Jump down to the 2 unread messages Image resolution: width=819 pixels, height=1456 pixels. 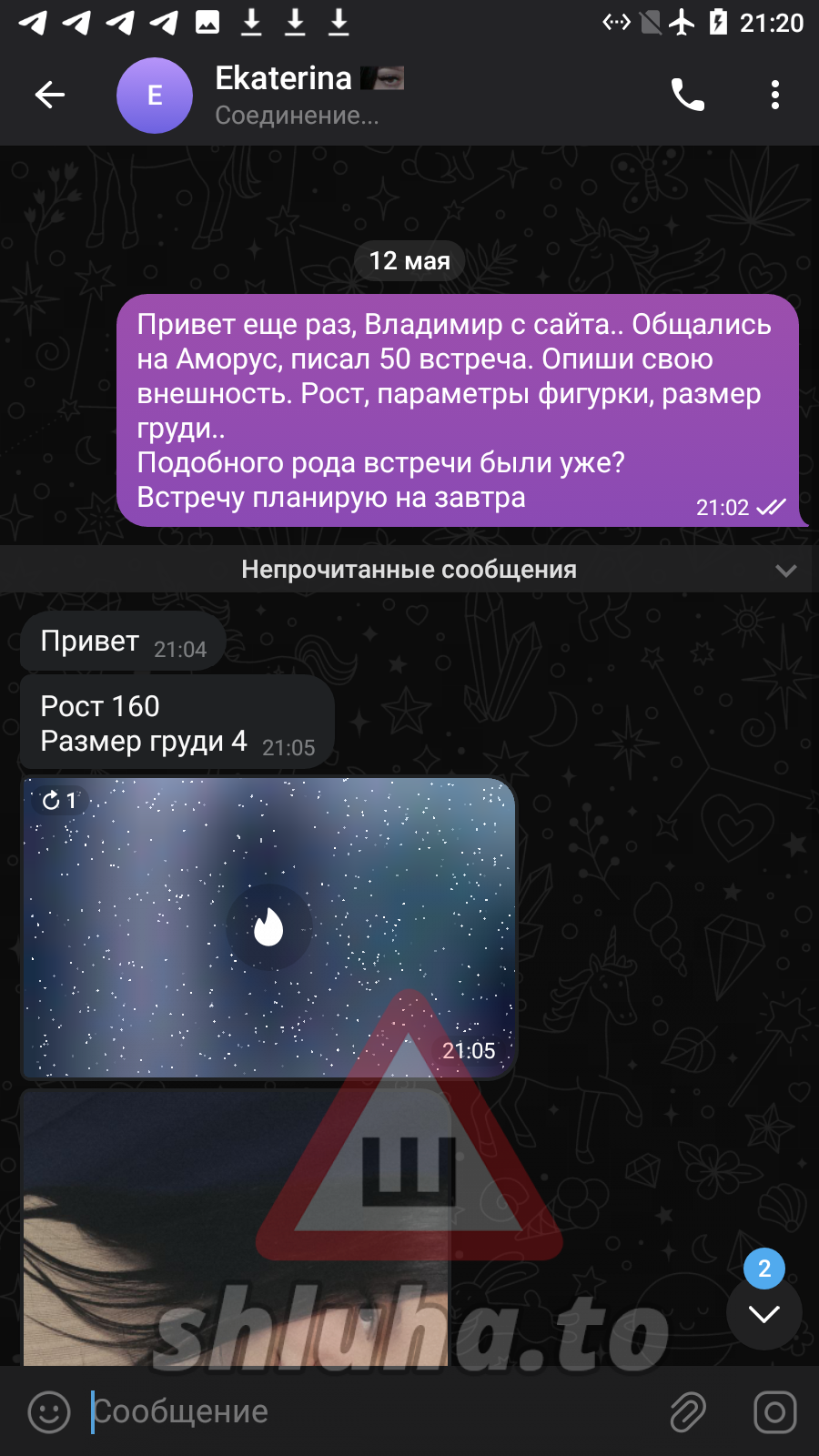coord(763,1311)
